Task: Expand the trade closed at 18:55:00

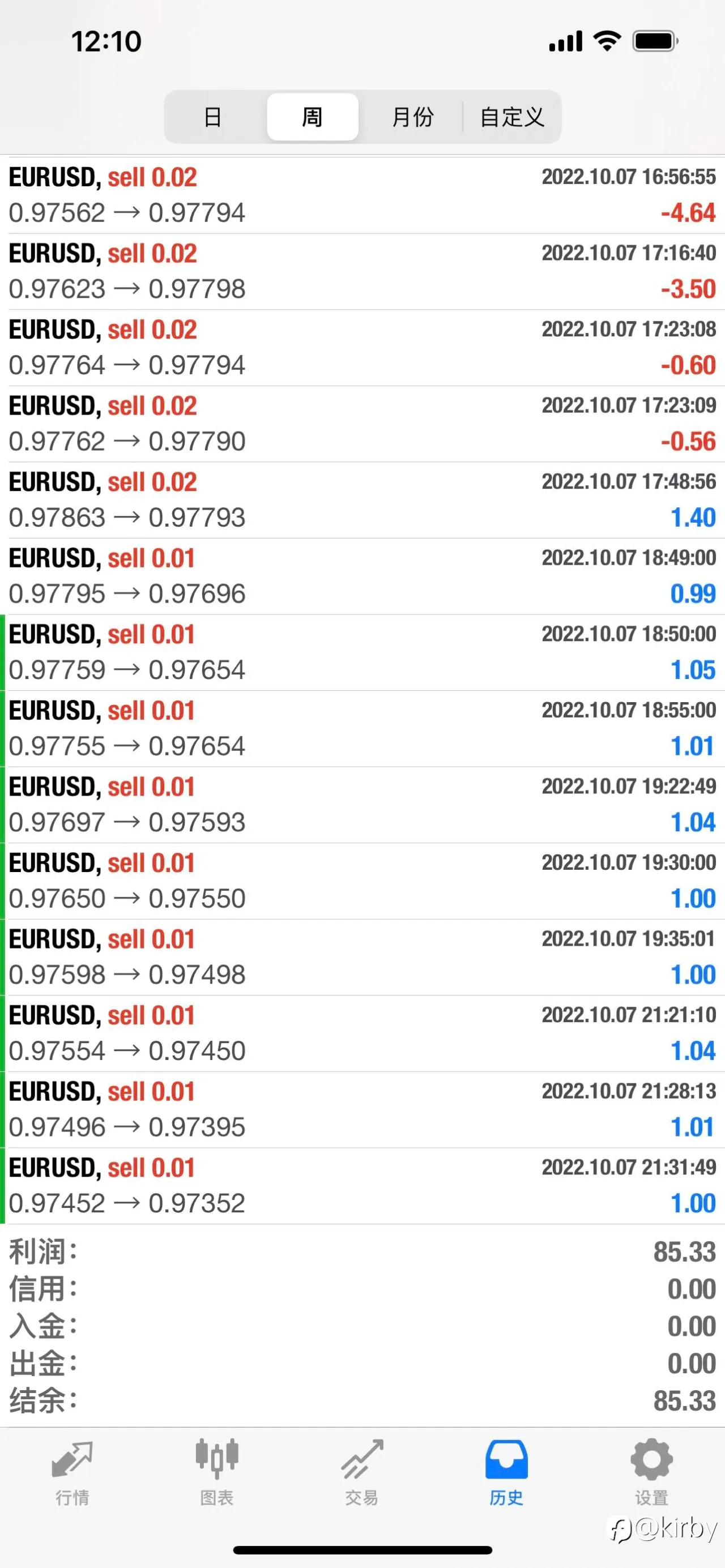Action: tap(362, 729)
